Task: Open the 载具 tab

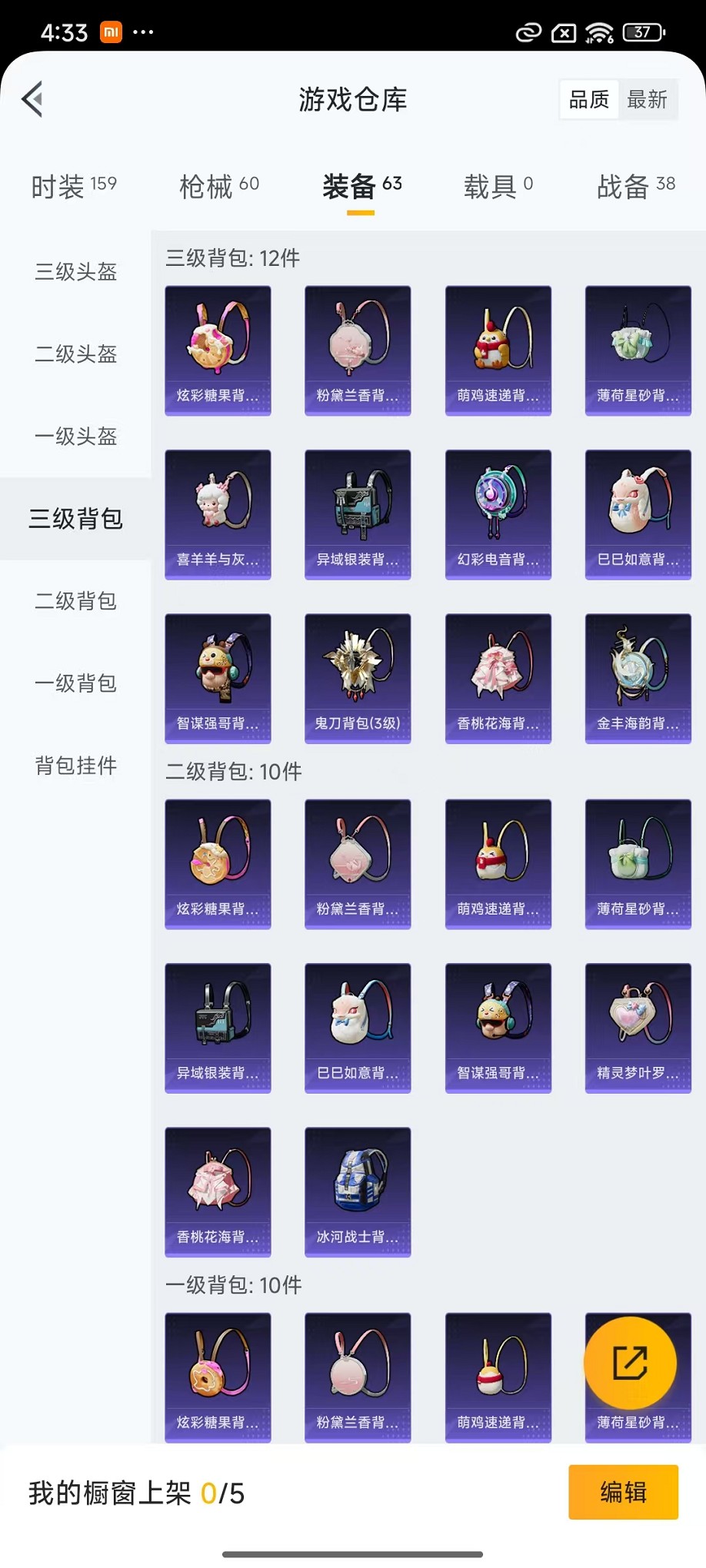Action: pyautogui.click(x=498, y=186)
